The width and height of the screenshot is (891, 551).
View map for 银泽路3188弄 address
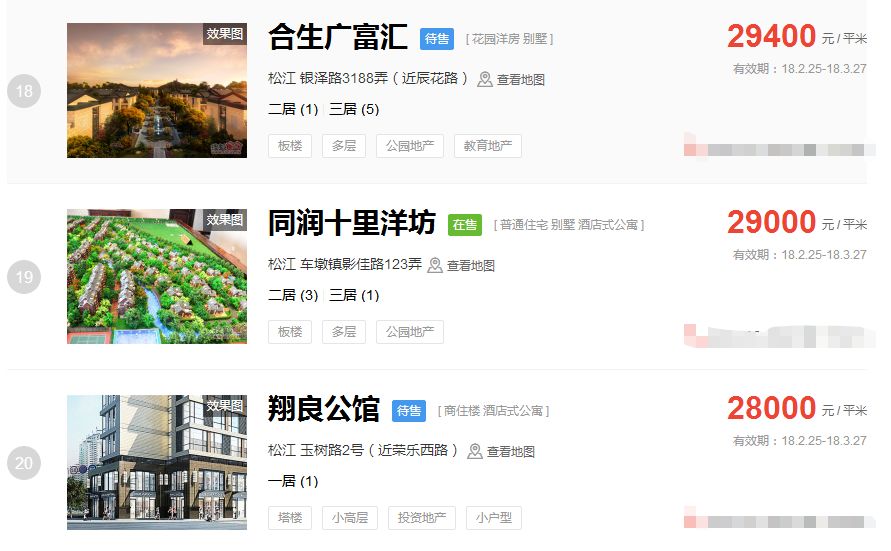tap(511, 80)
